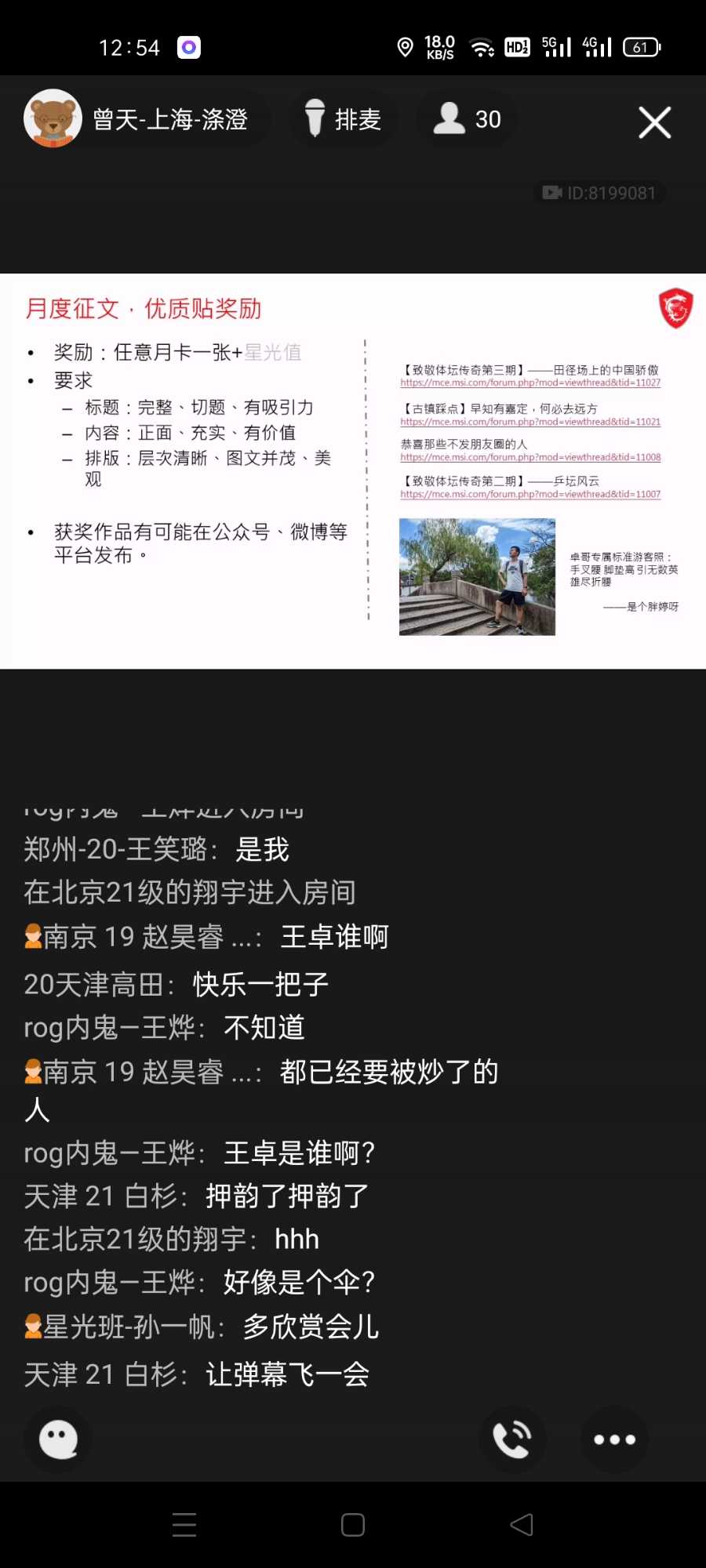Tap the phone call icon
Image resolution: width=706 pixels, height=1568 pixels.
[x=512, y=1439]
